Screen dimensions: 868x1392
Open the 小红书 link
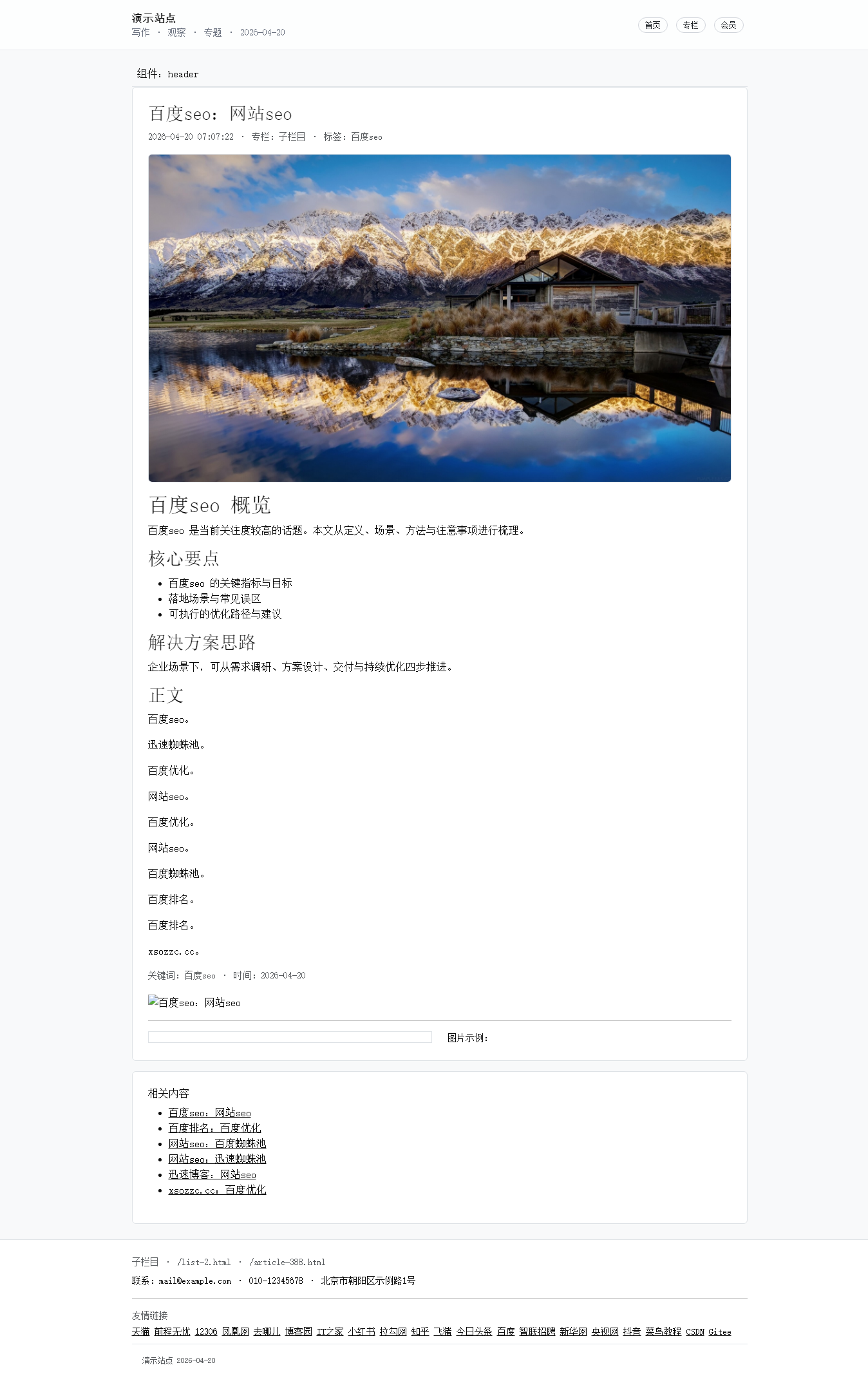pos(361,1331)
